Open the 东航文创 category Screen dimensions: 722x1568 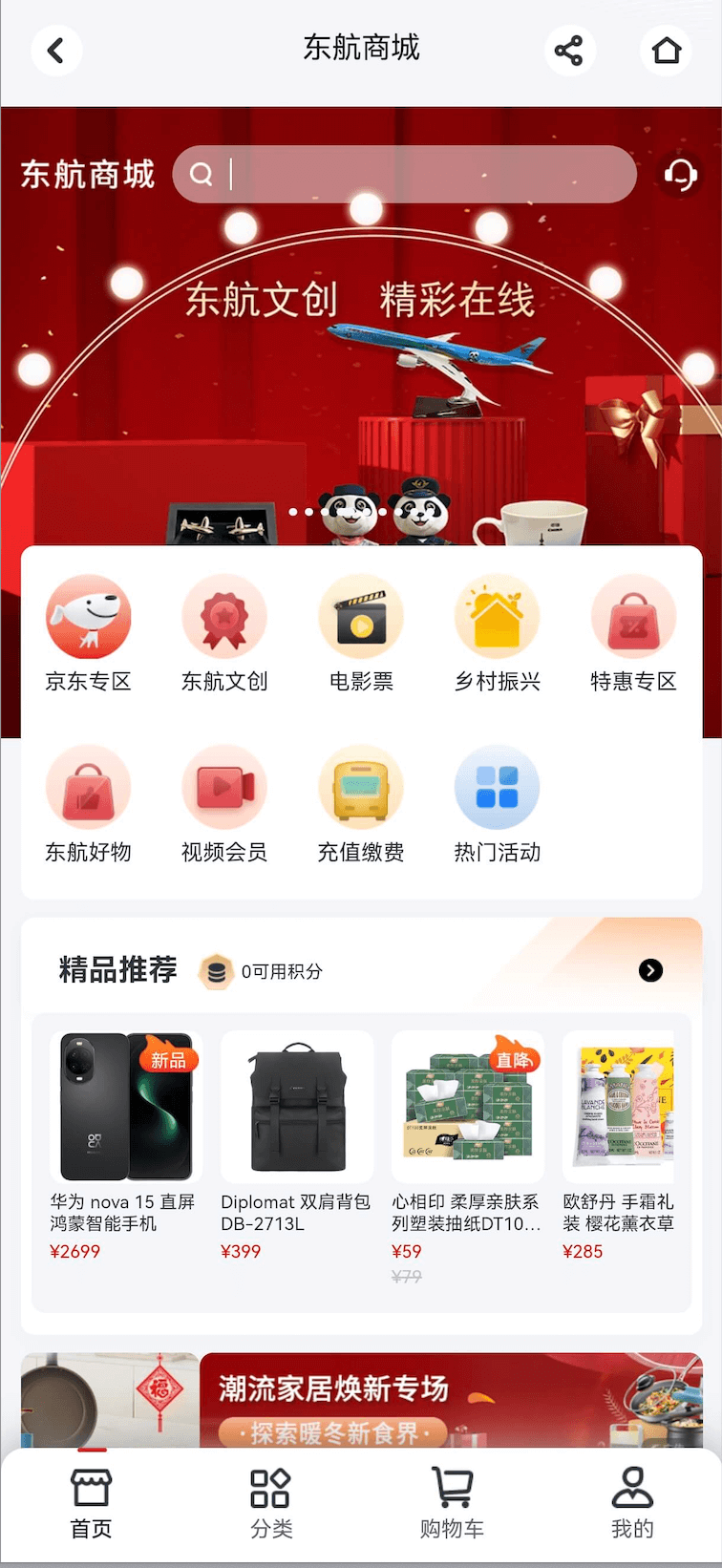coord(224,630)
